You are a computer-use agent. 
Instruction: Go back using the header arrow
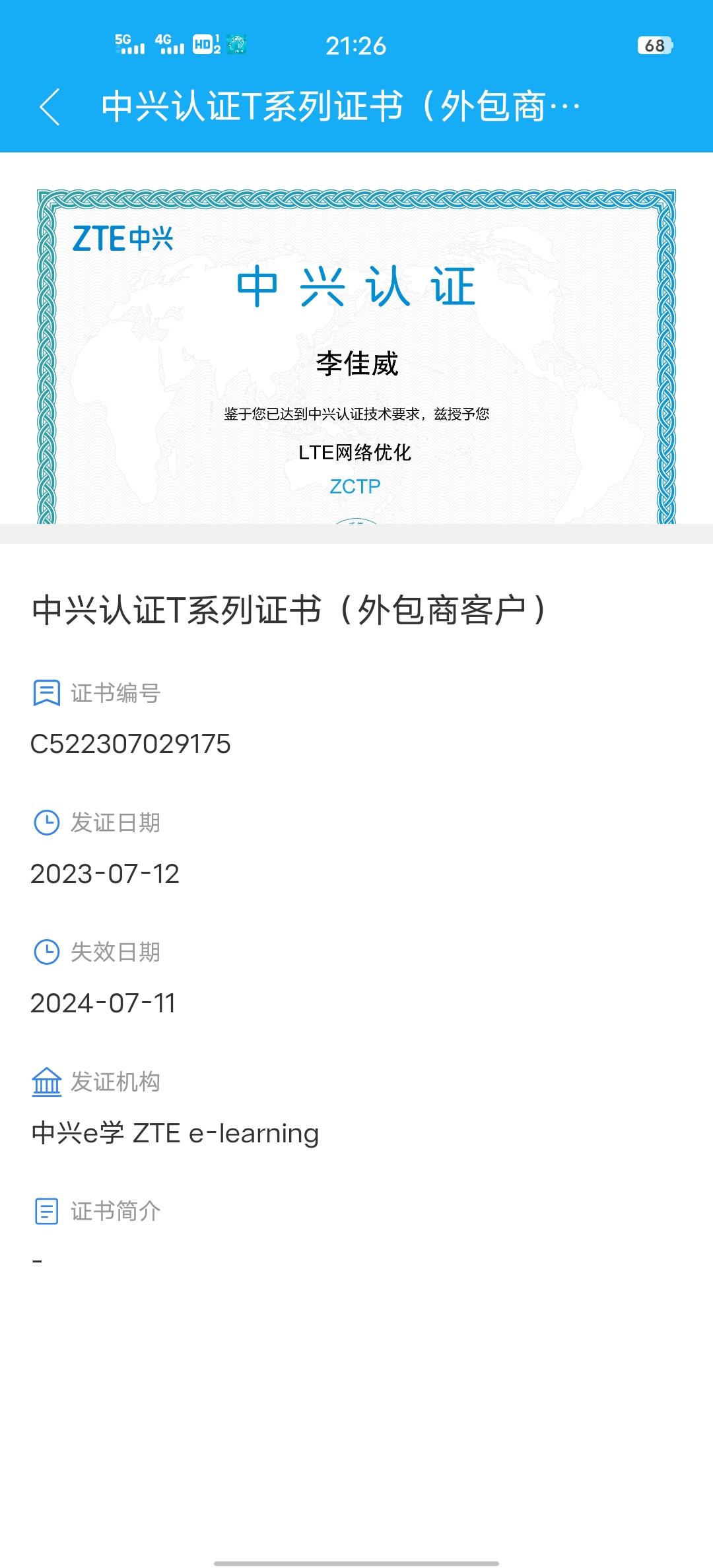[x=50, y=107]
